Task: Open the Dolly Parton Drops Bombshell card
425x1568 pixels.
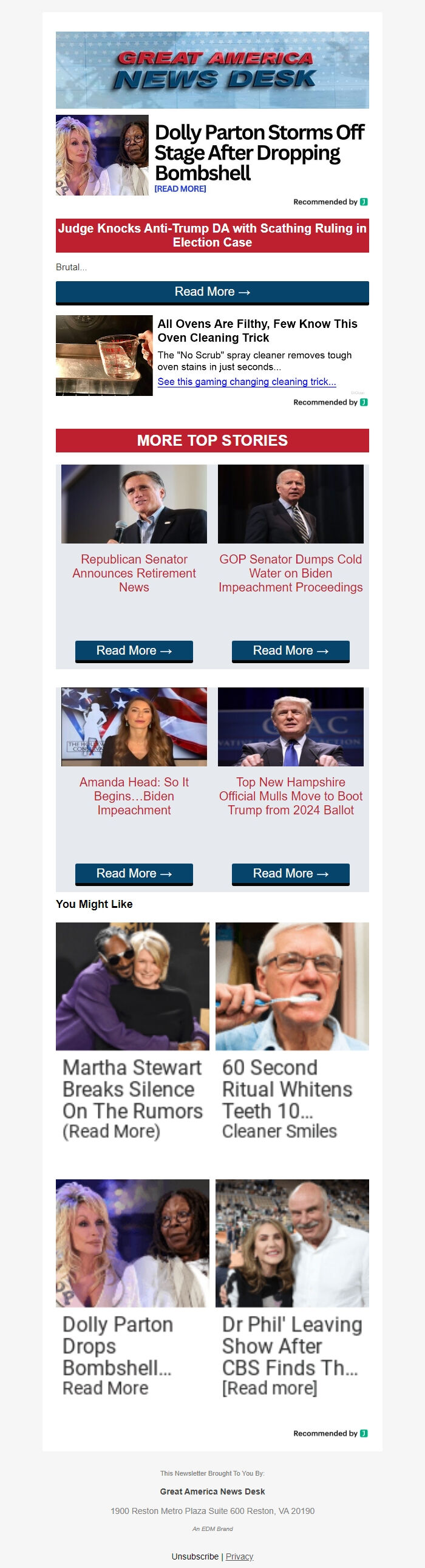Action: [x=132, y=1289]
